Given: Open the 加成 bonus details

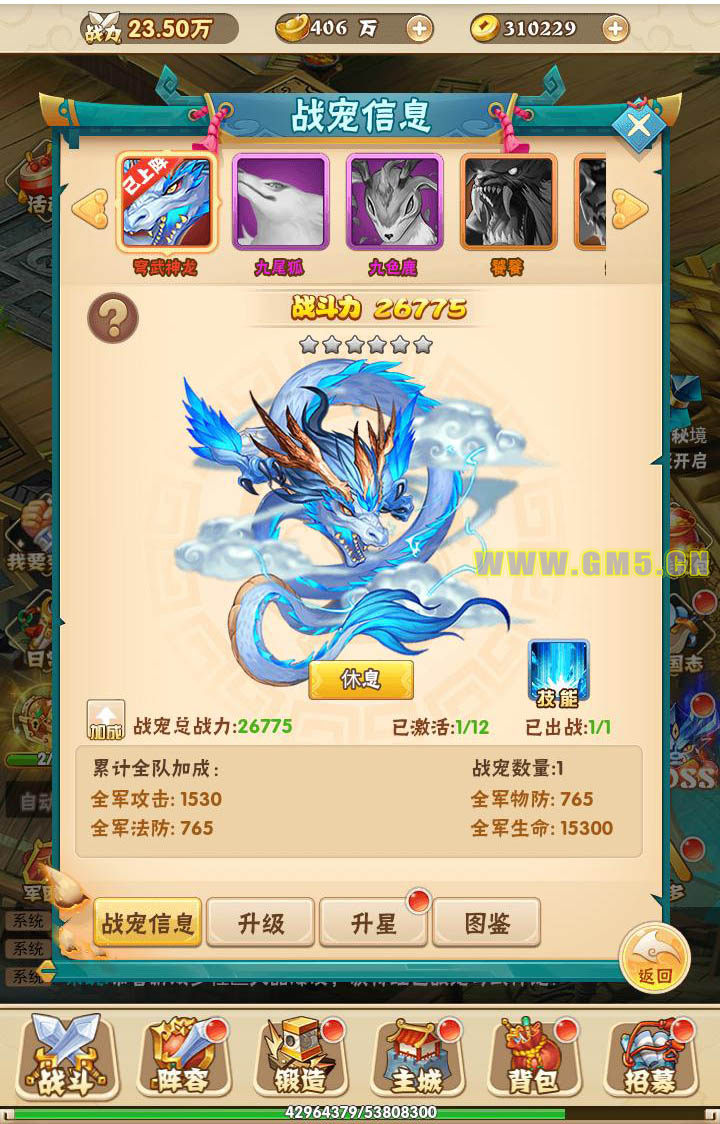Looking at the screenshot, I should (106, 719).
